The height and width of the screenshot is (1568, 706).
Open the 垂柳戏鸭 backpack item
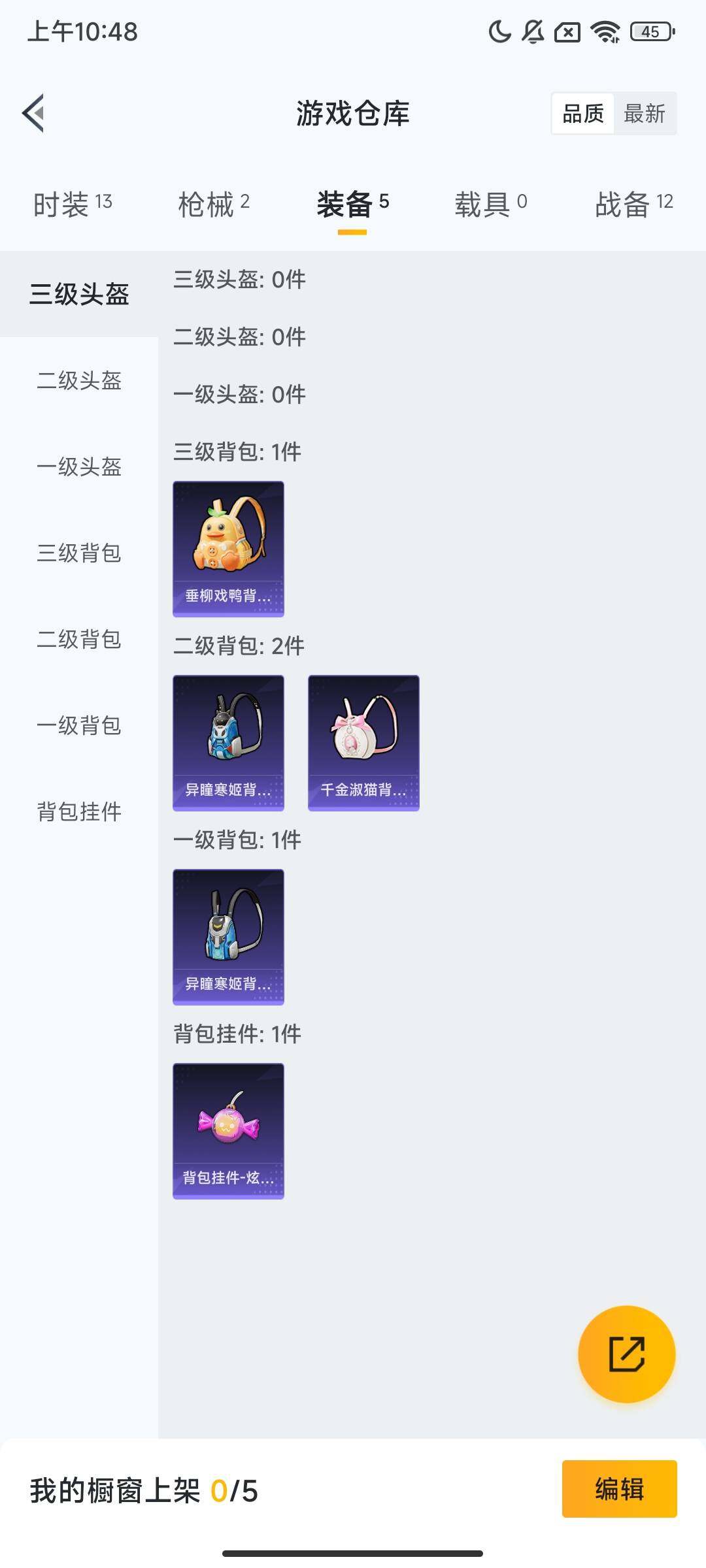coord(228,549)
